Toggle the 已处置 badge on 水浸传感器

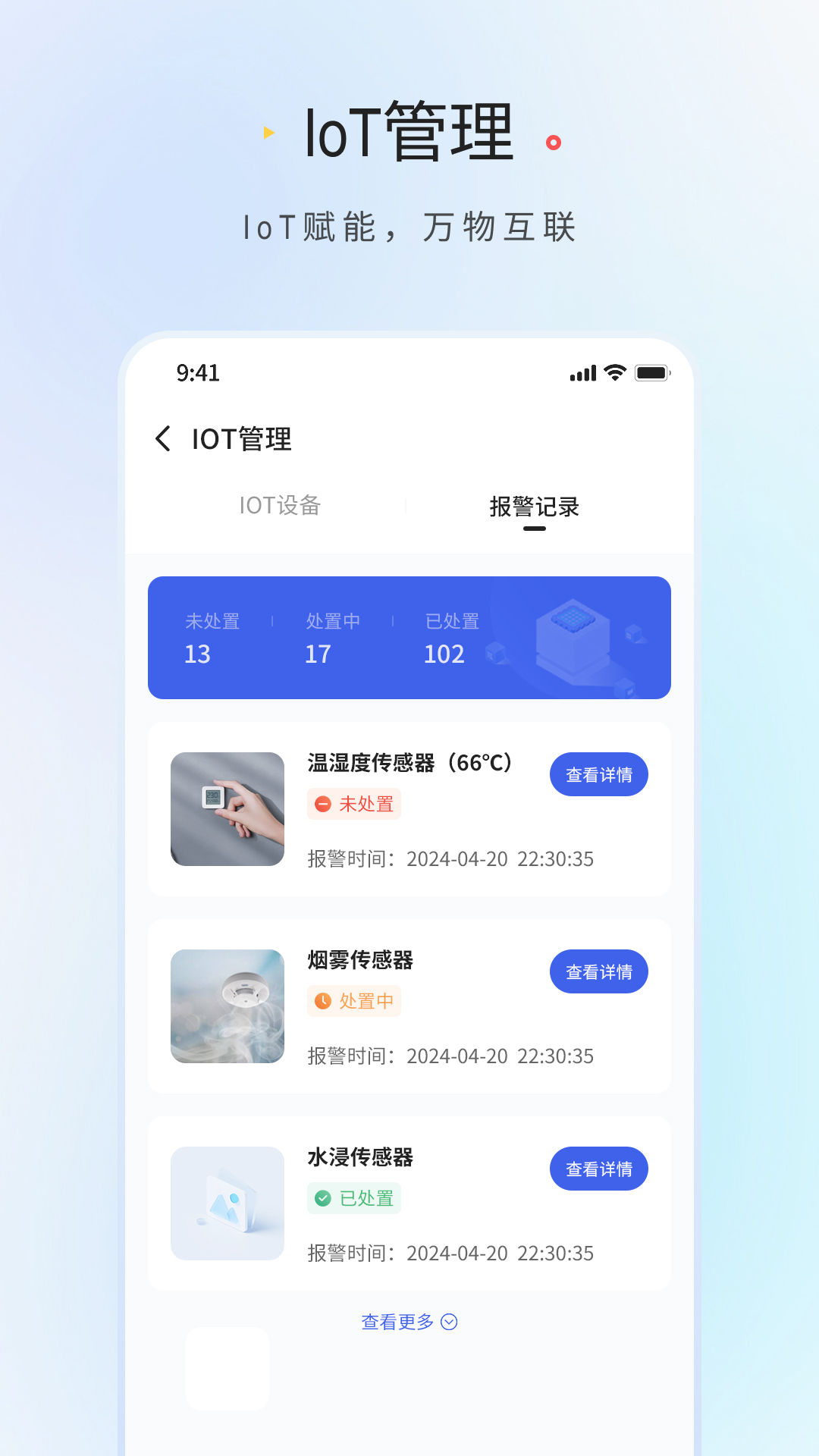pos(354,1198)
